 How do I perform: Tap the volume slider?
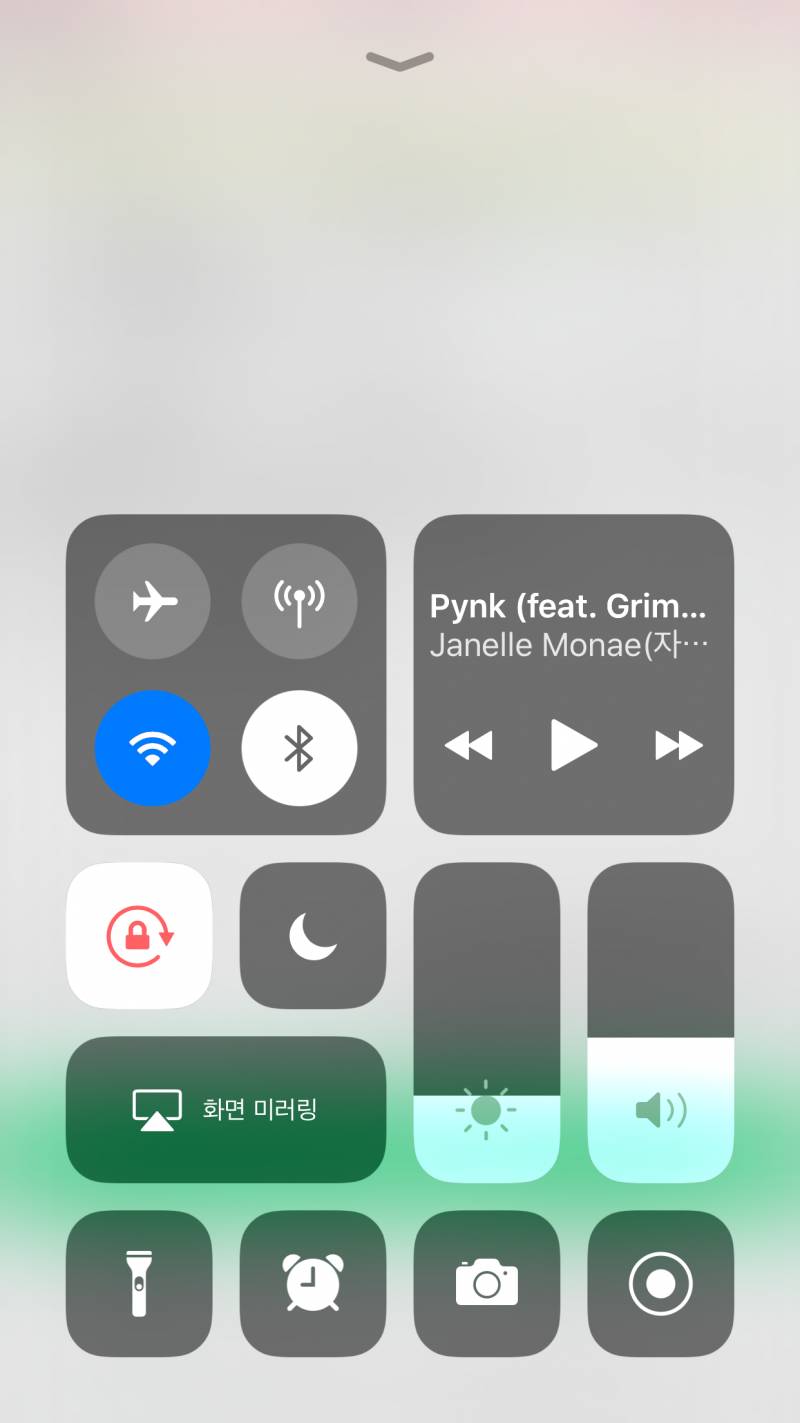click(x=660, y=1022)
